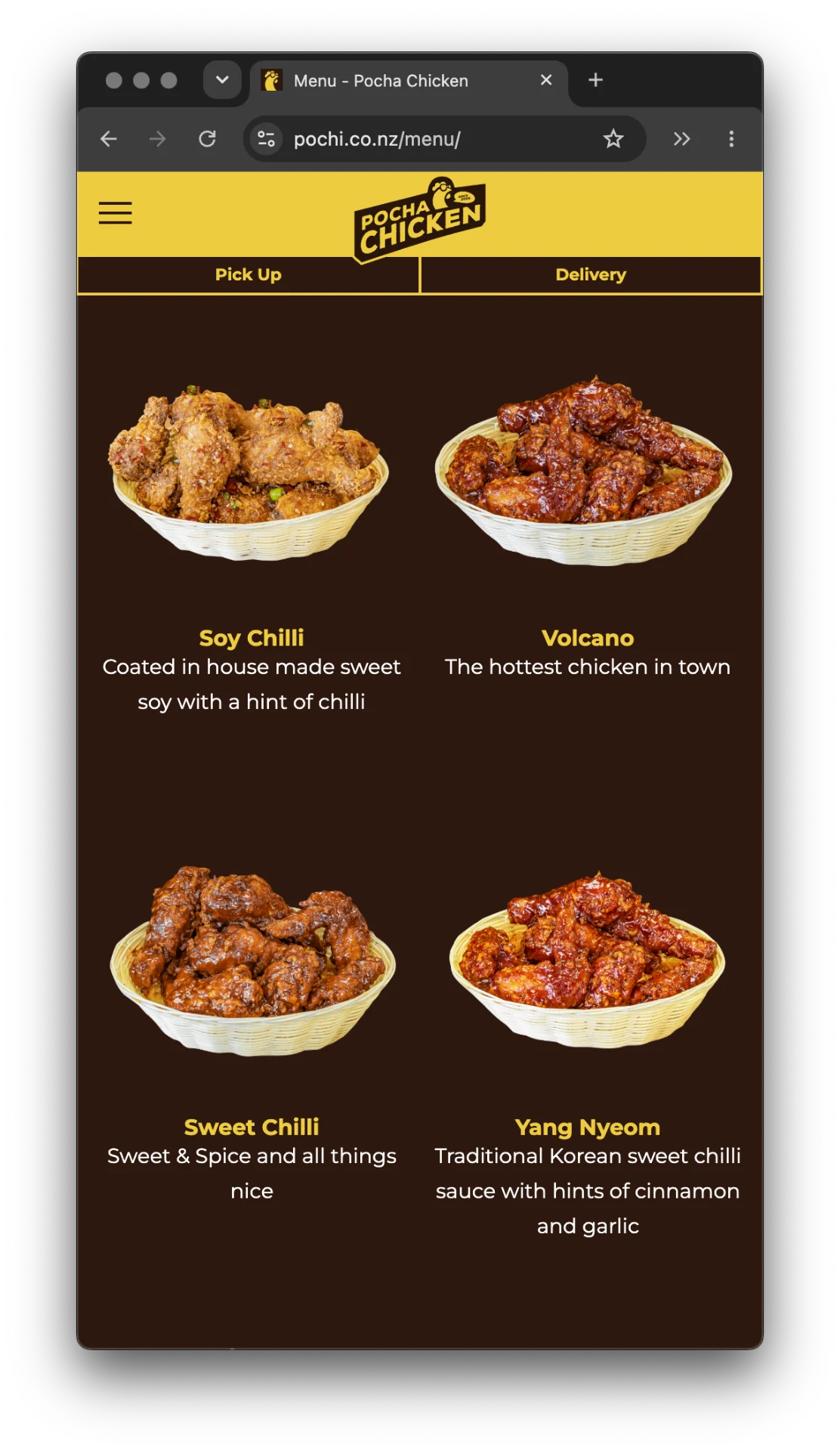This screenshot has width=840, height=1451.
Task: Expand the tab search dropdown arrow
Action: pyautogui.click(x=222, y=80)
